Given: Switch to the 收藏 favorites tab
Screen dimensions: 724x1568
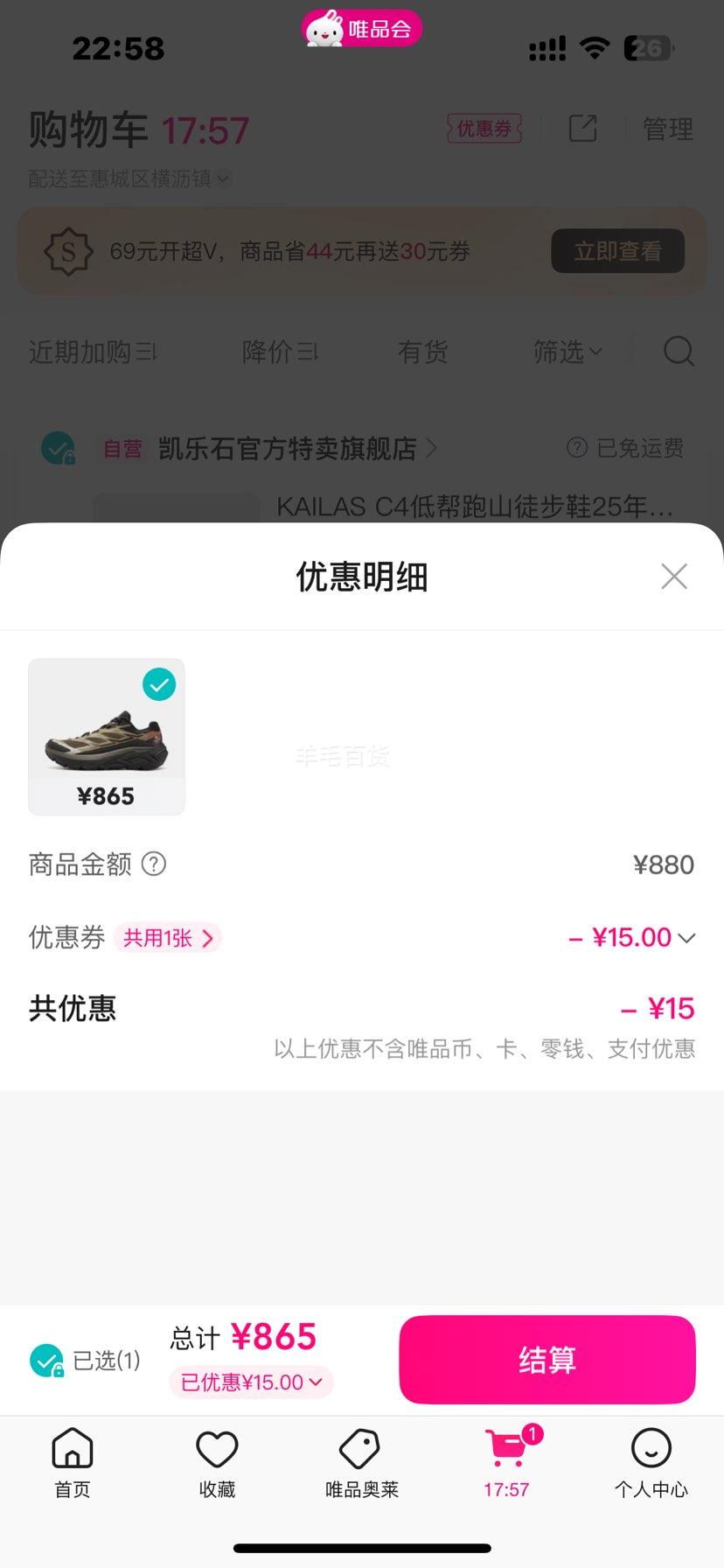Looking at the screenshot, I should coord(217,1463).
